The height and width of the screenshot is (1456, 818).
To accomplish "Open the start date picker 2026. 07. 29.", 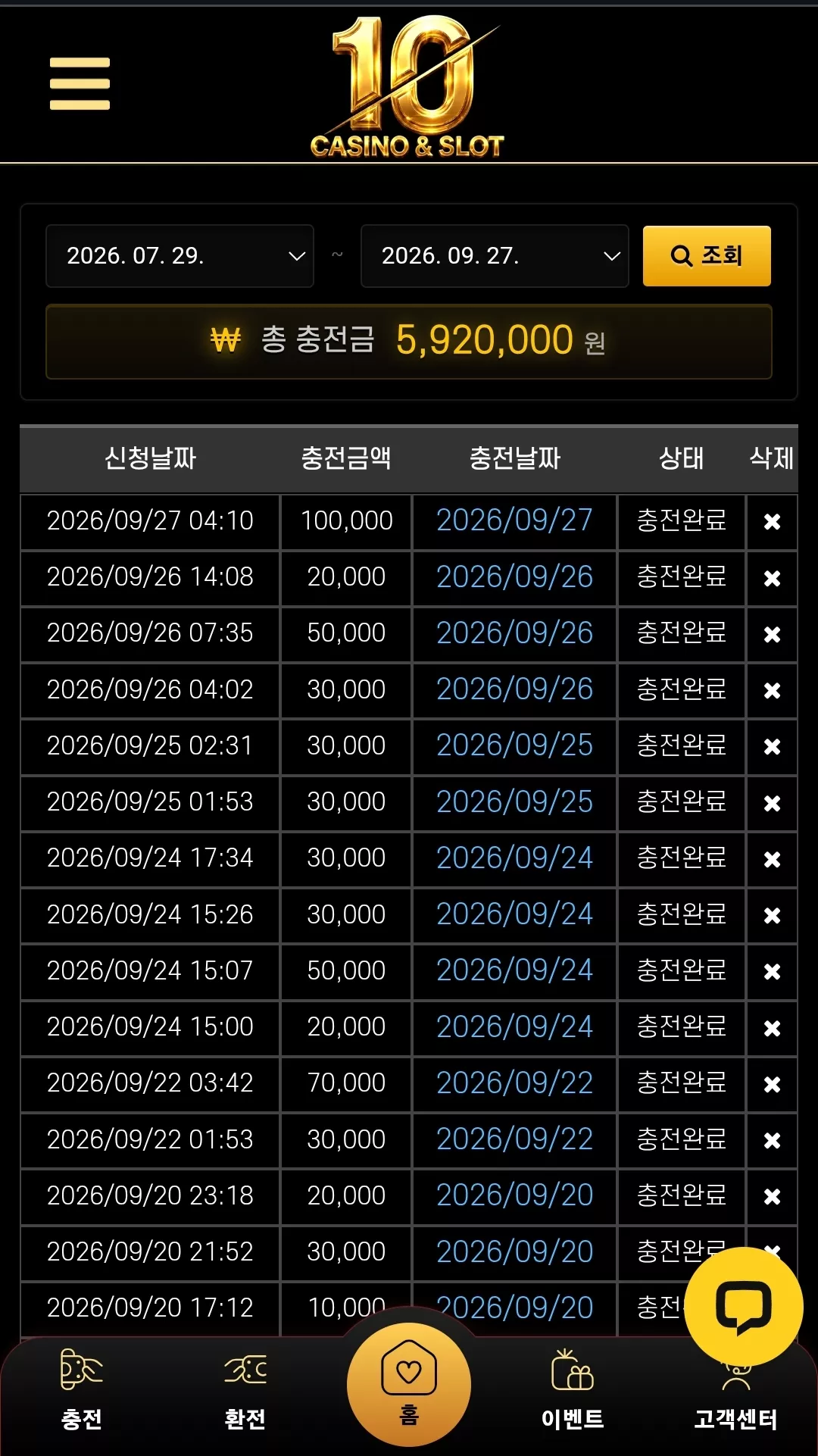I will (x=180, y=256).
